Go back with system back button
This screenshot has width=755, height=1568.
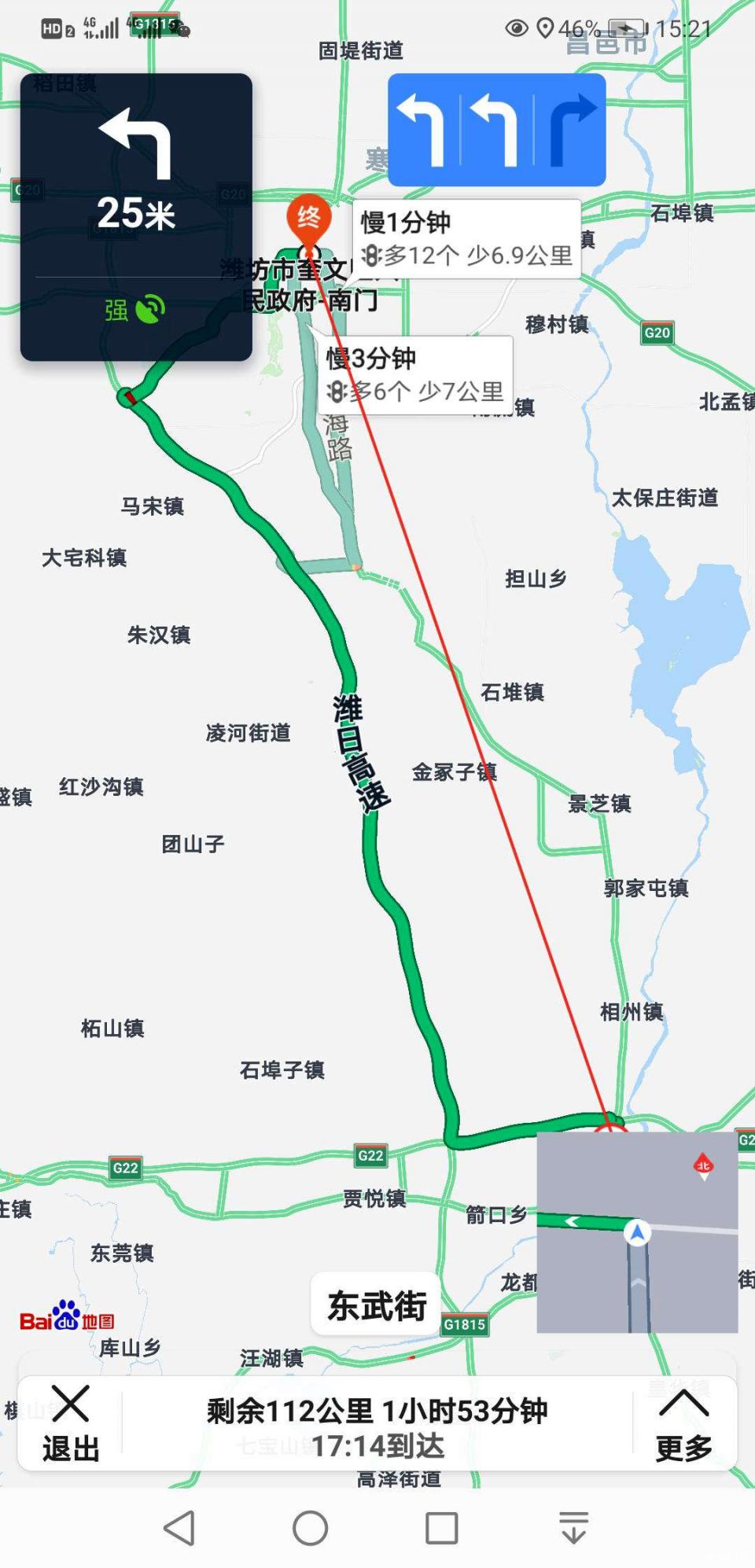tap(179, 1529)
